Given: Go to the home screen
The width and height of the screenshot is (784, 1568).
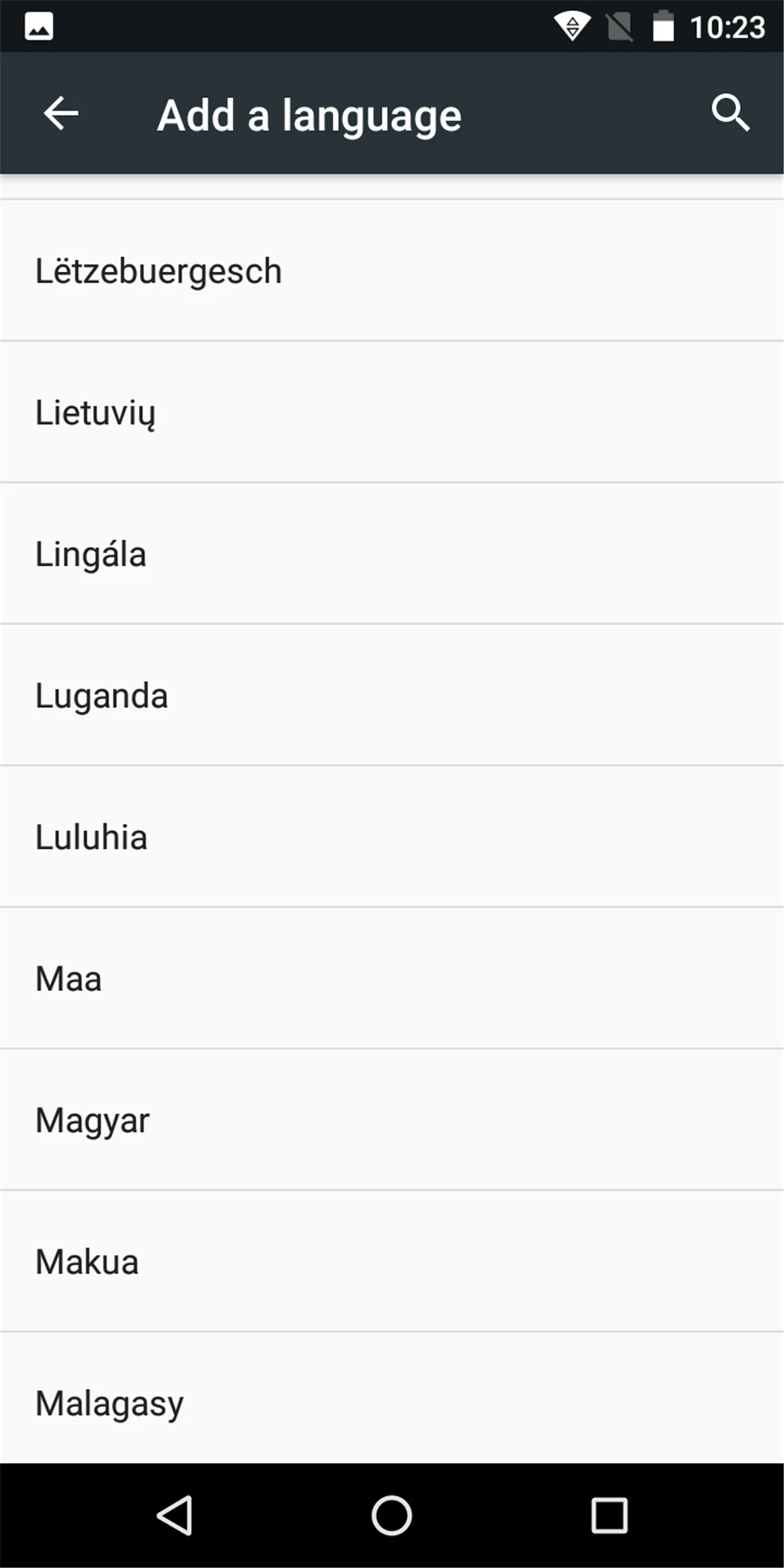Looking at the screenshot, I should [391, 1515].
